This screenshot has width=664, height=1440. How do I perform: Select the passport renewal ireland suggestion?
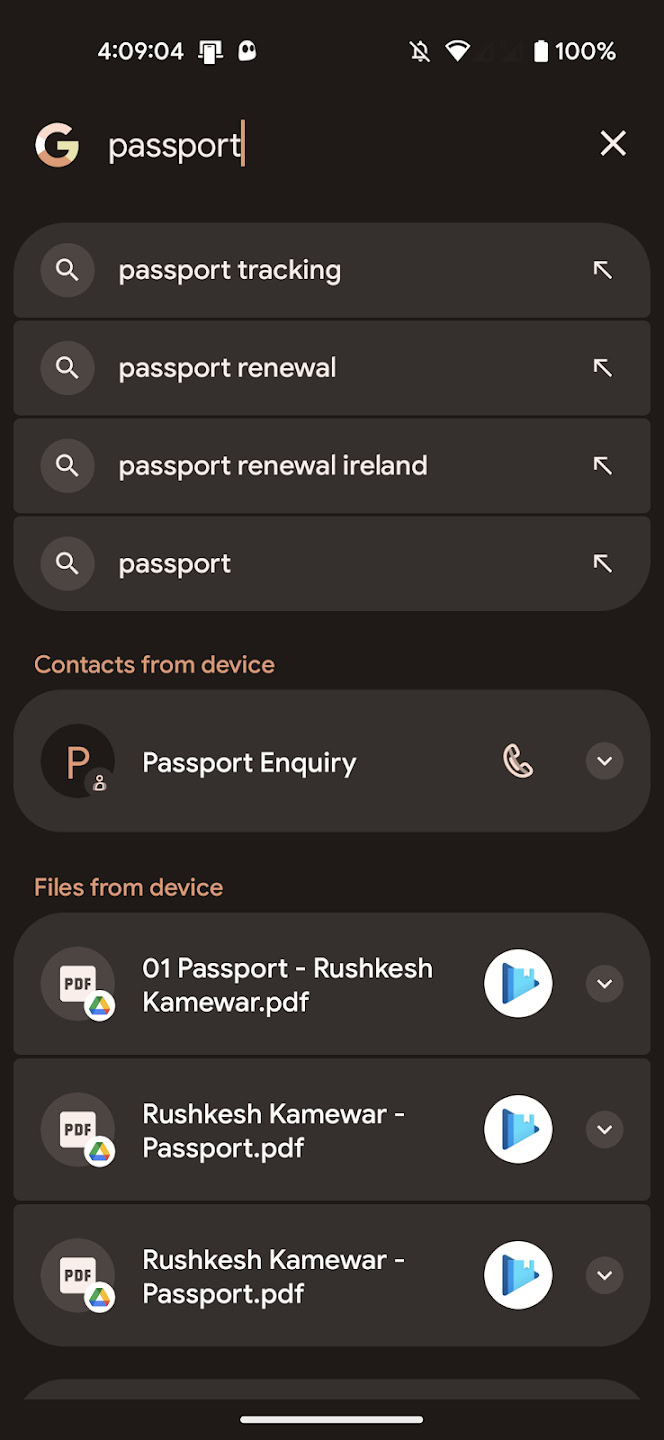tap(332, 466)
